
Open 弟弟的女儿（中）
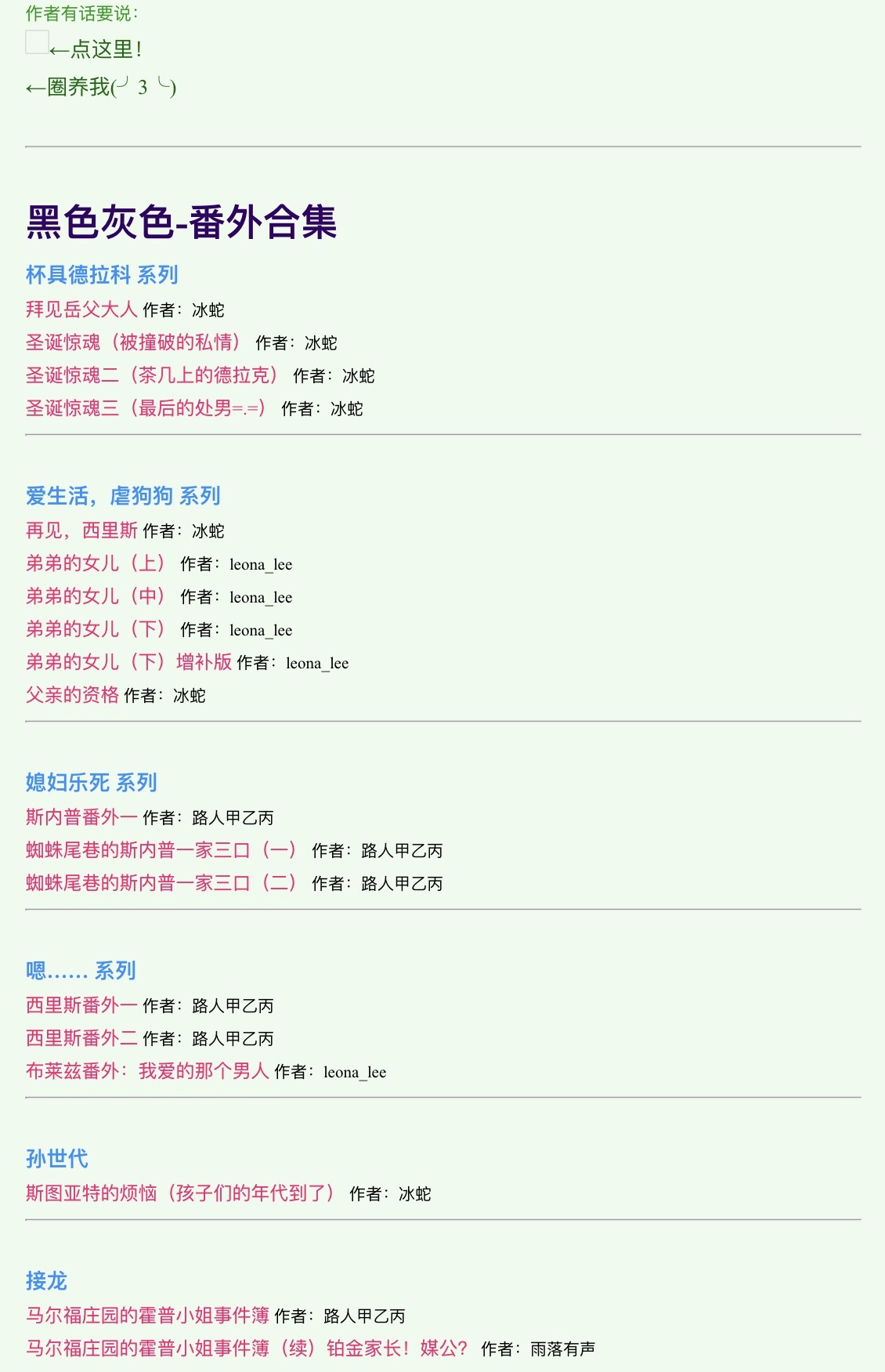[96, 596]
